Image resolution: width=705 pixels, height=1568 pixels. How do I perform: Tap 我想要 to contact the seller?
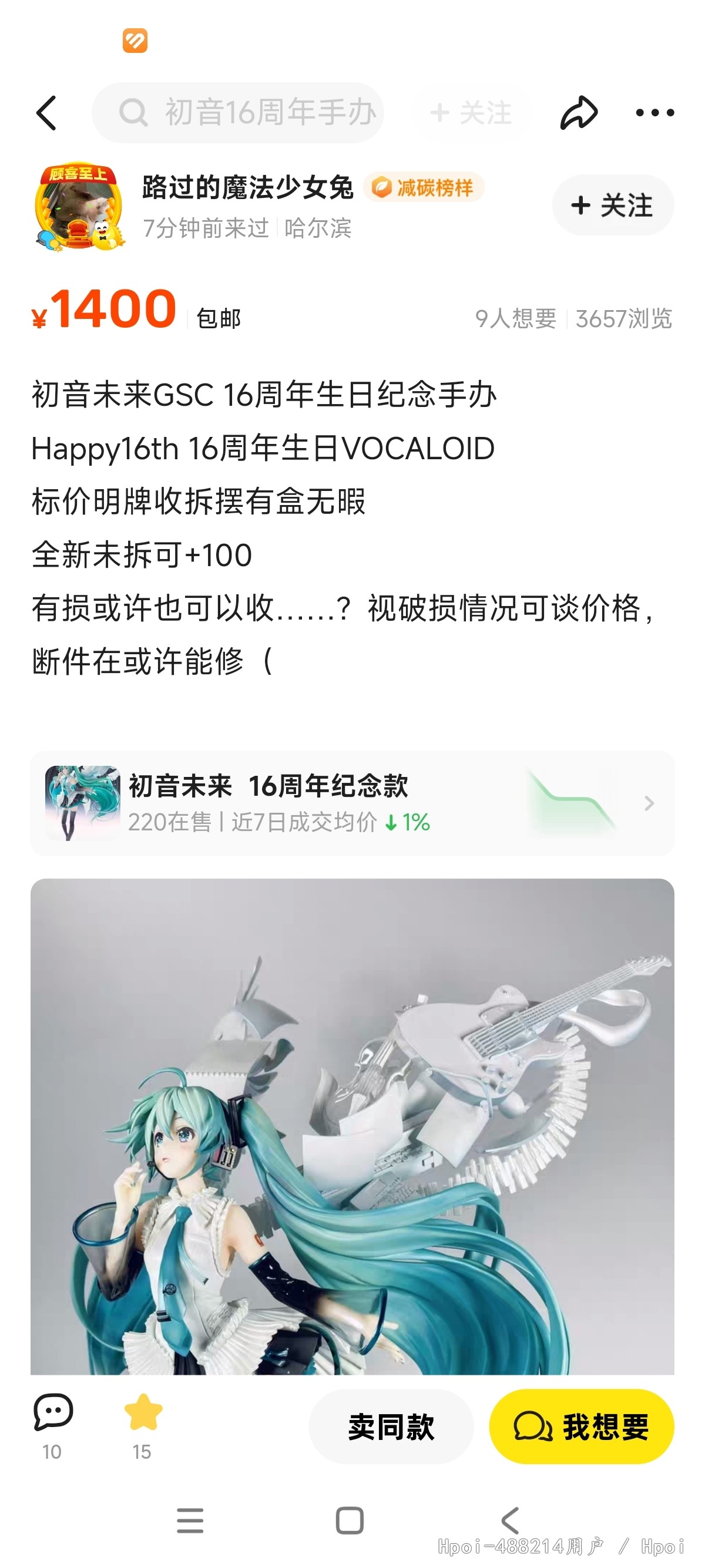point(581,1426)
